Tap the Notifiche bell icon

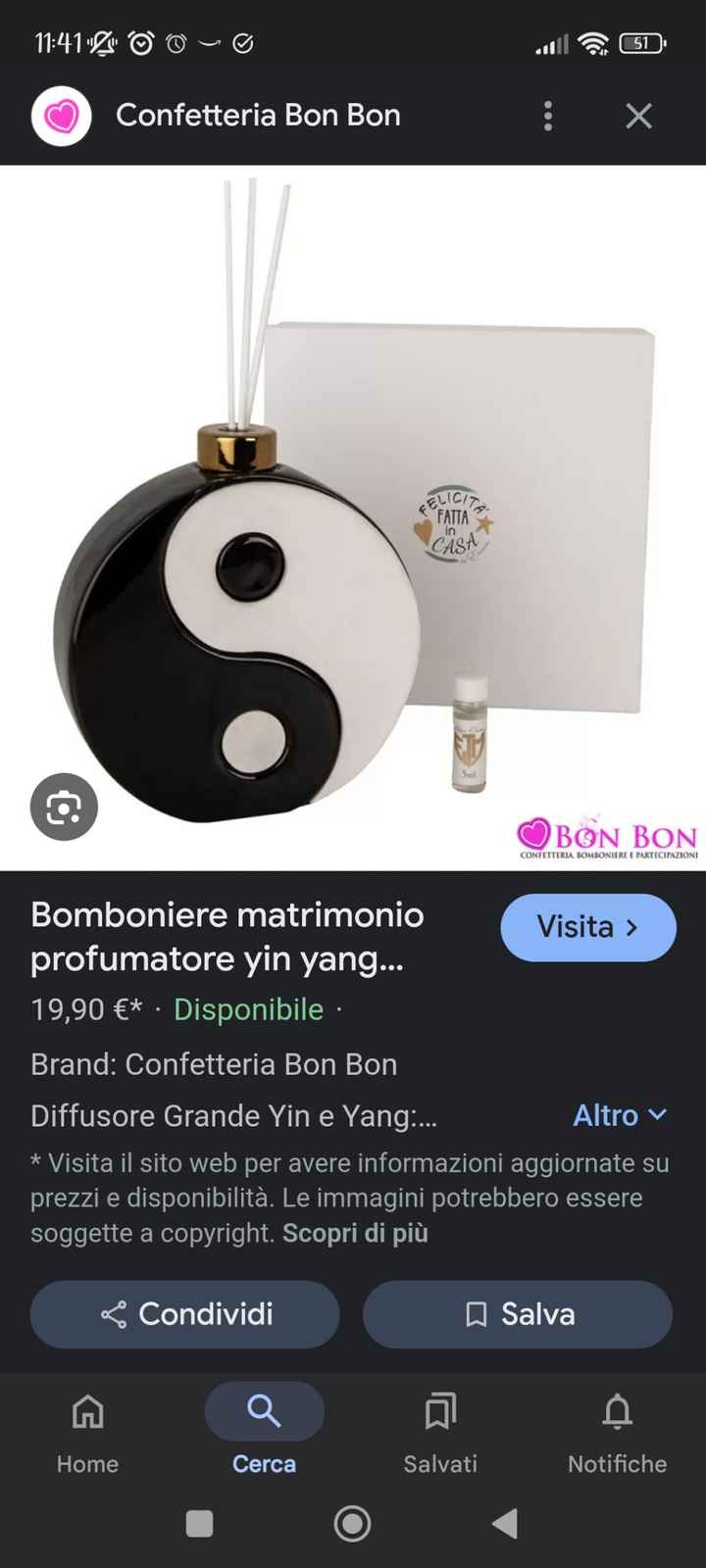click(x=617, y=1411)
